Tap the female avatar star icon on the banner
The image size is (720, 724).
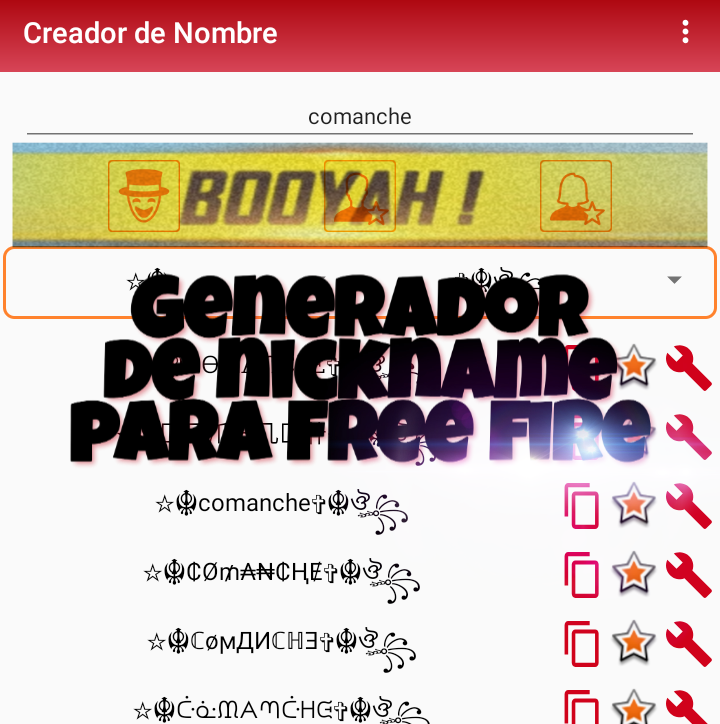click(x=576, y=195)
